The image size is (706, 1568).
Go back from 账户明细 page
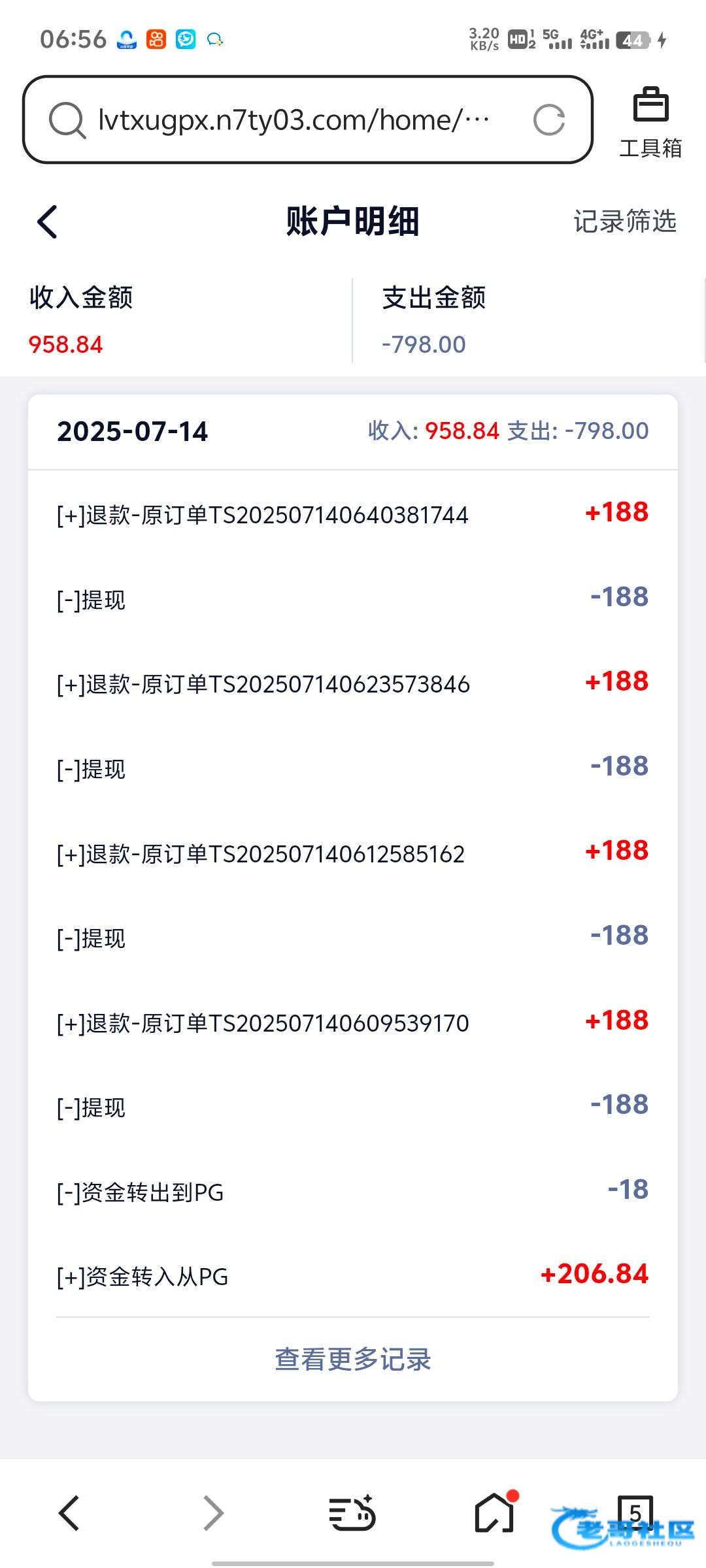tap(48, 221)
